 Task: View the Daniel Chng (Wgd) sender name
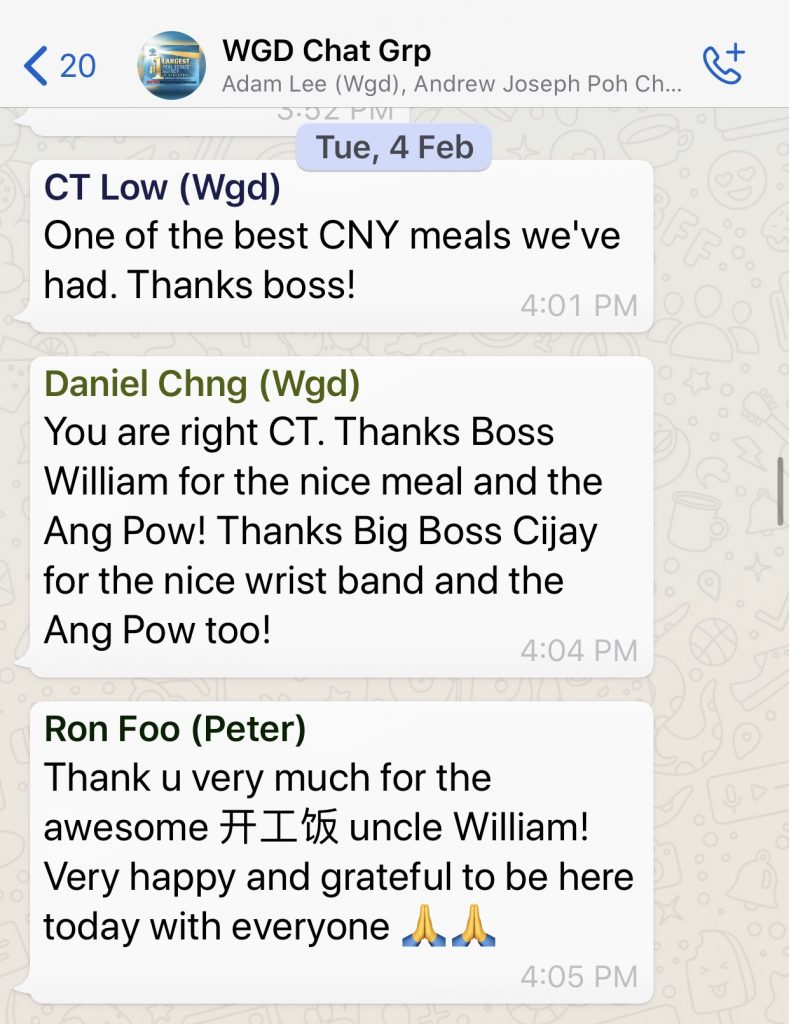click(x=202, y=384)
